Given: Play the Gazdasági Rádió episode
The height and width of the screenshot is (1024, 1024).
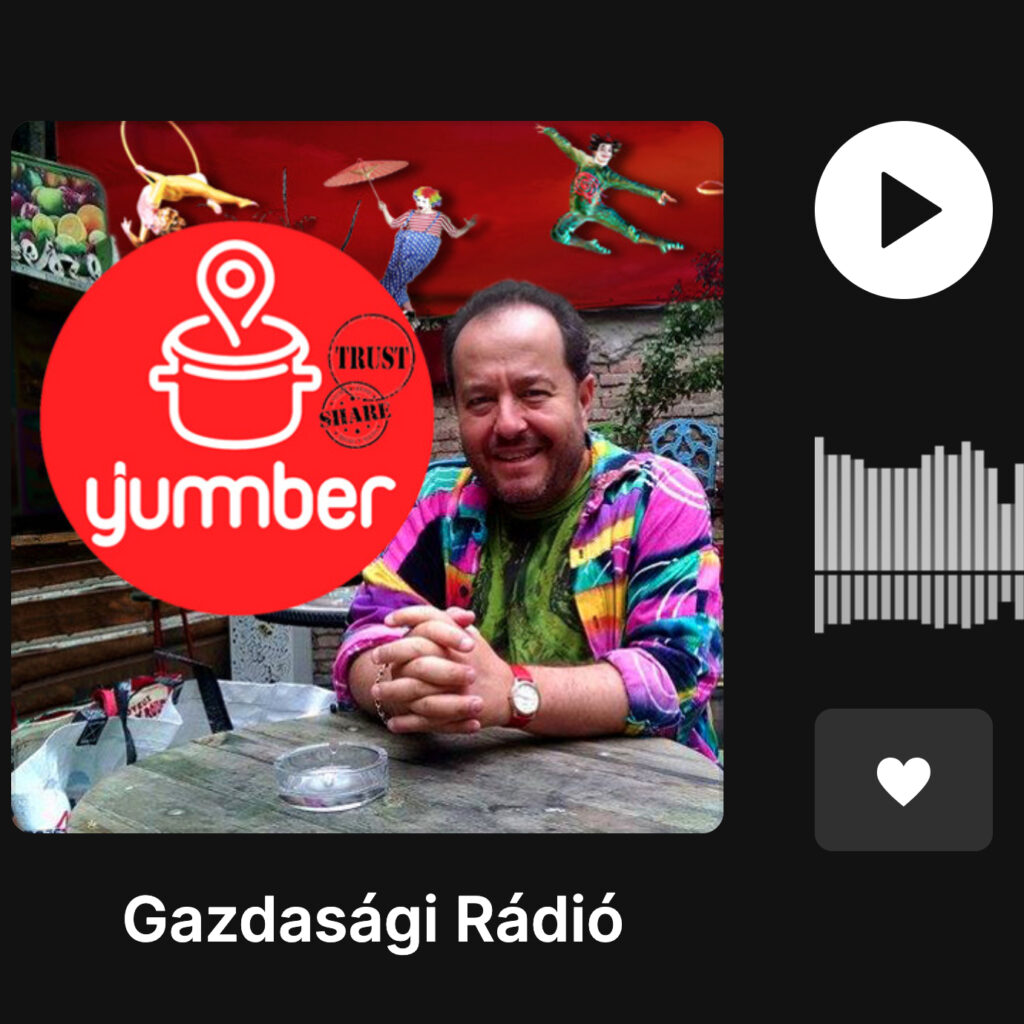Looking at the screenshot, I should pos(903,210).
